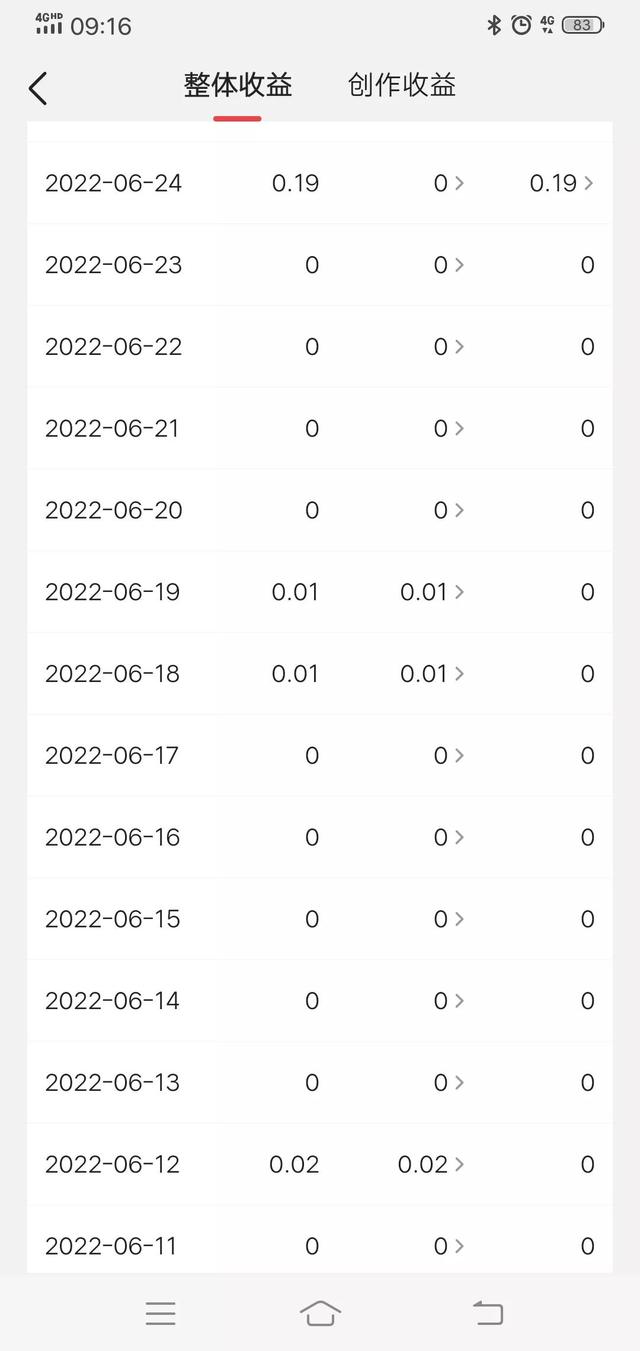
Task: Switch to the 整体收益 tab
Action: [x=238, y=85]
